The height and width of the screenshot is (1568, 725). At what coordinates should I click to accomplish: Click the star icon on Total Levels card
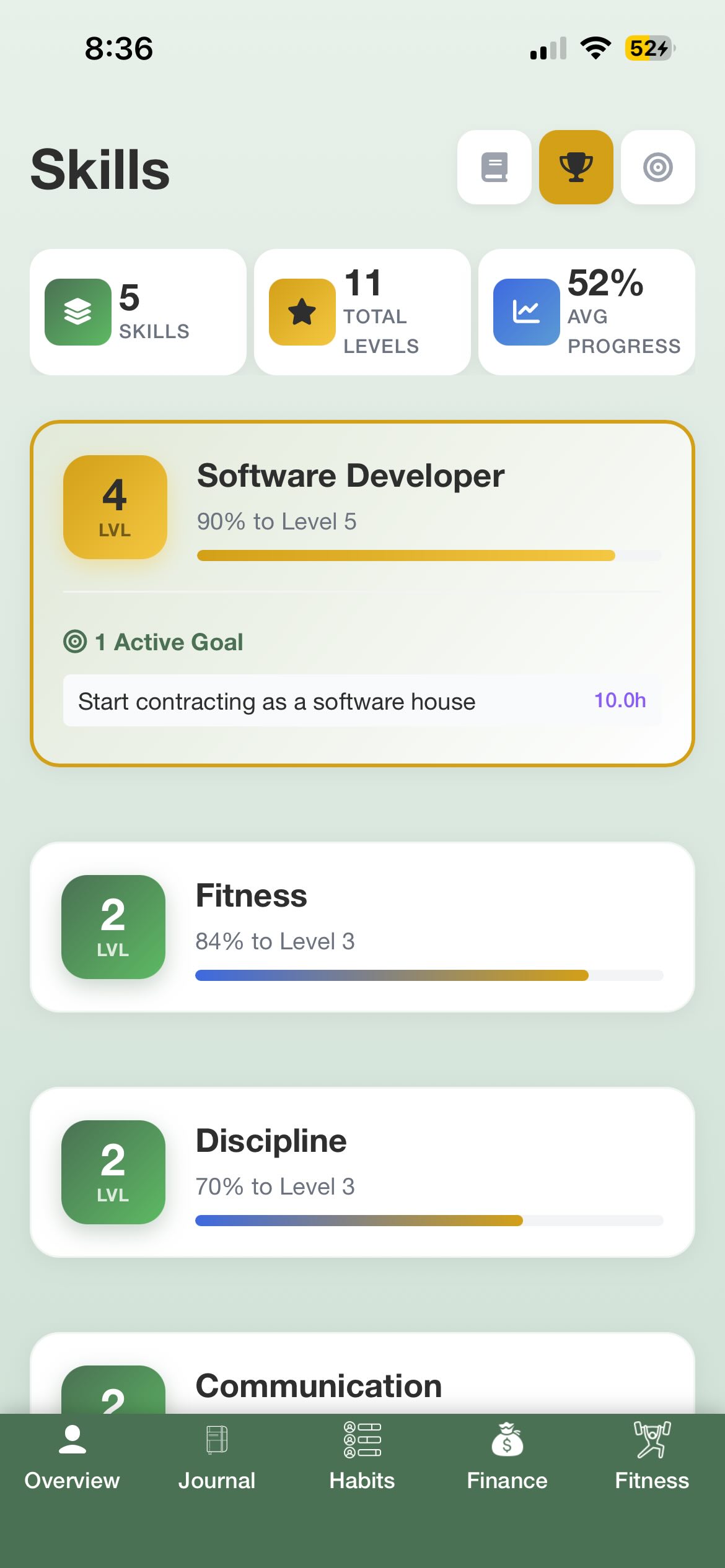[x=301, y=311]
